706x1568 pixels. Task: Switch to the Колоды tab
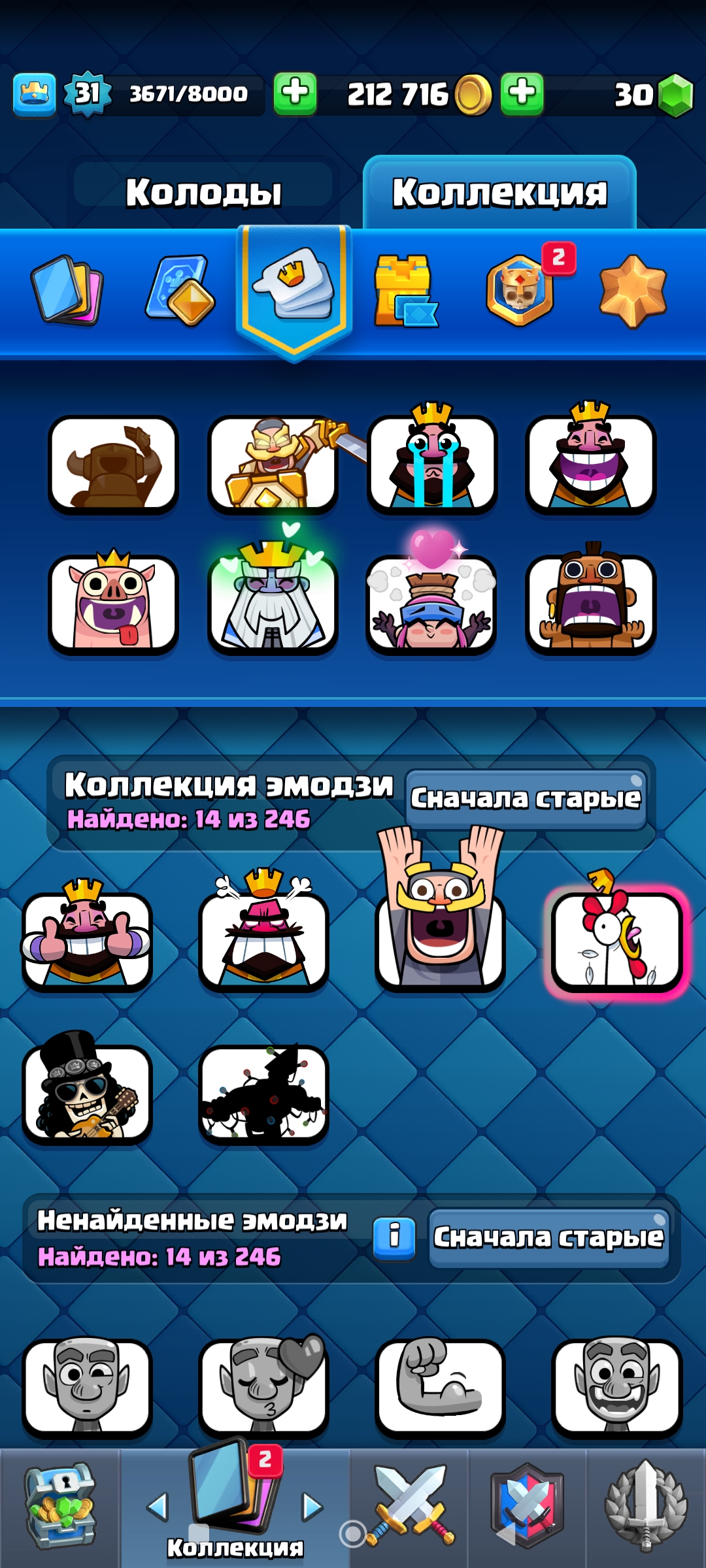203,191
